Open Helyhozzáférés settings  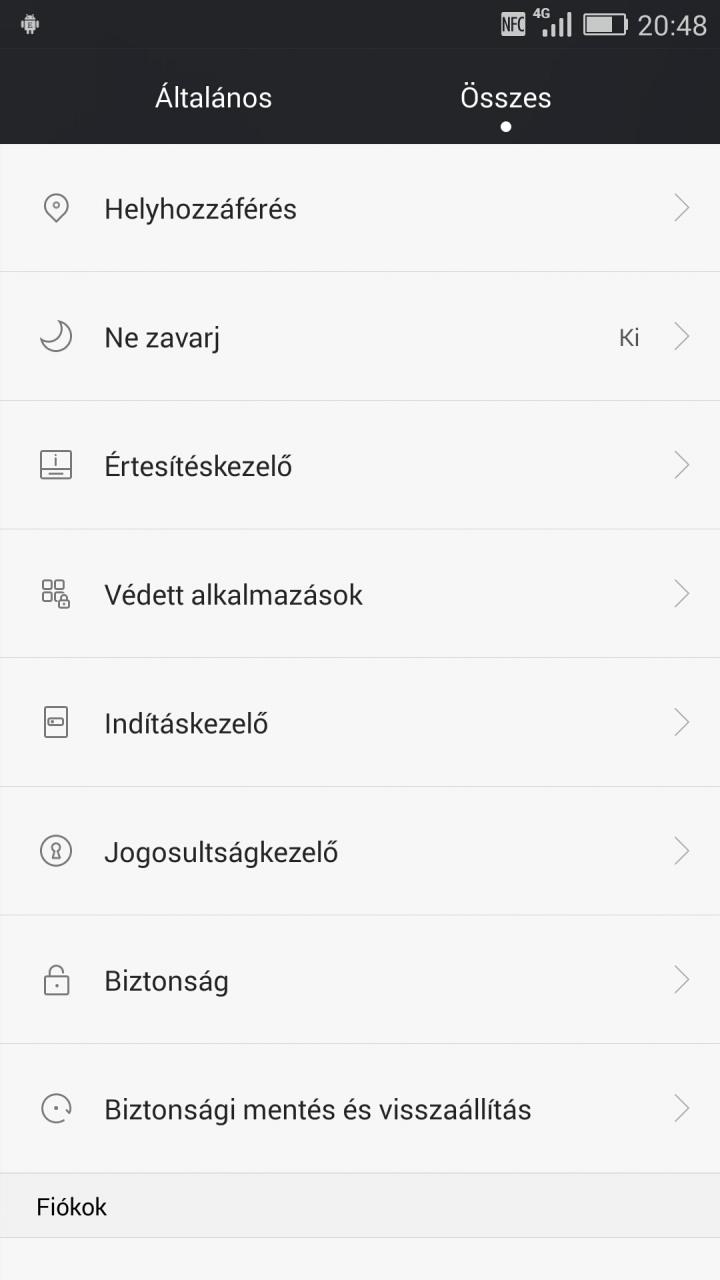360,208
